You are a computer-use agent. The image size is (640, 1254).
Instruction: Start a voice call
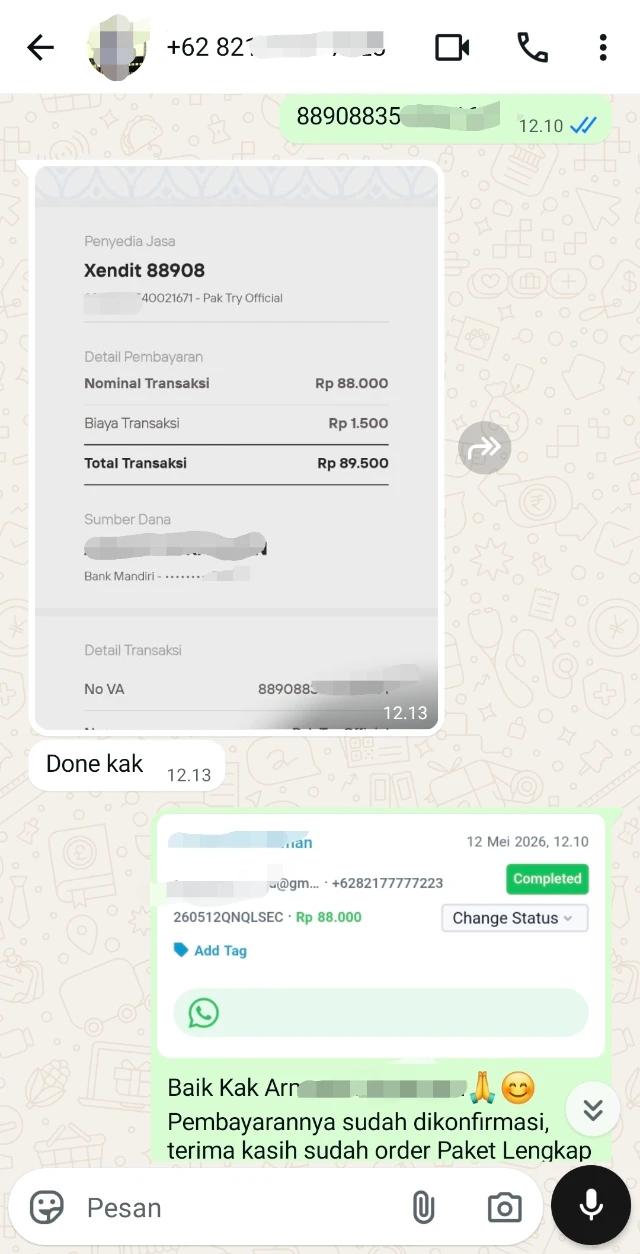pos(531,47)
